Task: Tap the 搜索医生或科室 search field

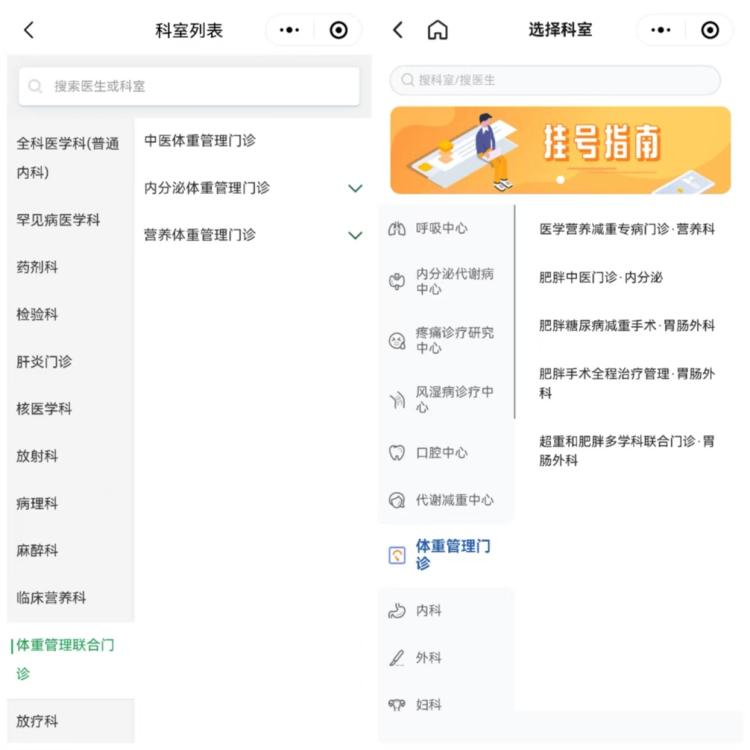Action: pos(188,87)
